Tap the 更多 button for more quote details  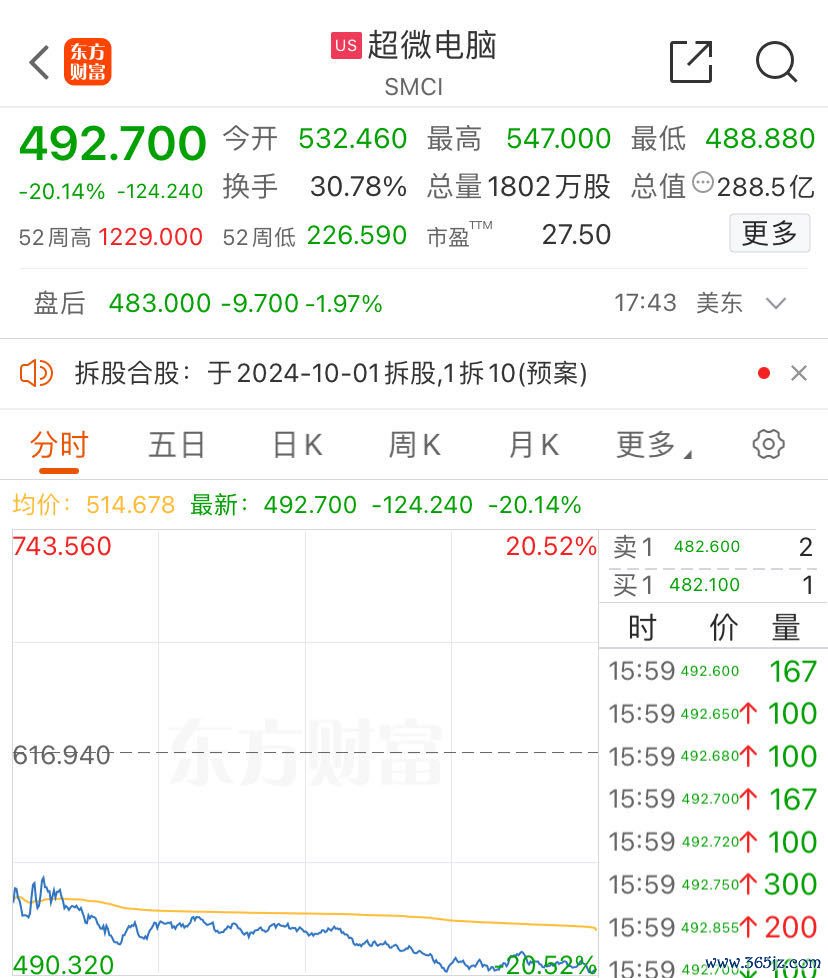tap(769, 234)
